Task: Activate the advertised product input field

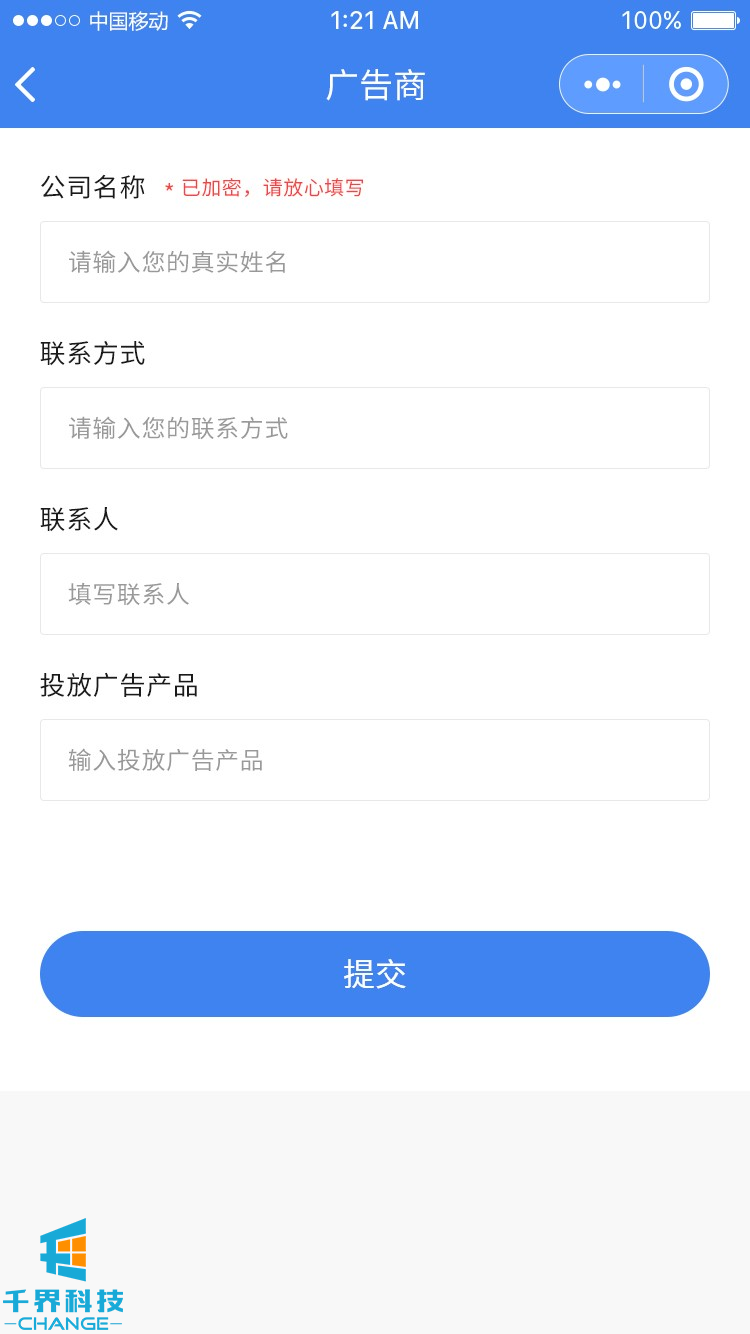Action: click(375, 760)
